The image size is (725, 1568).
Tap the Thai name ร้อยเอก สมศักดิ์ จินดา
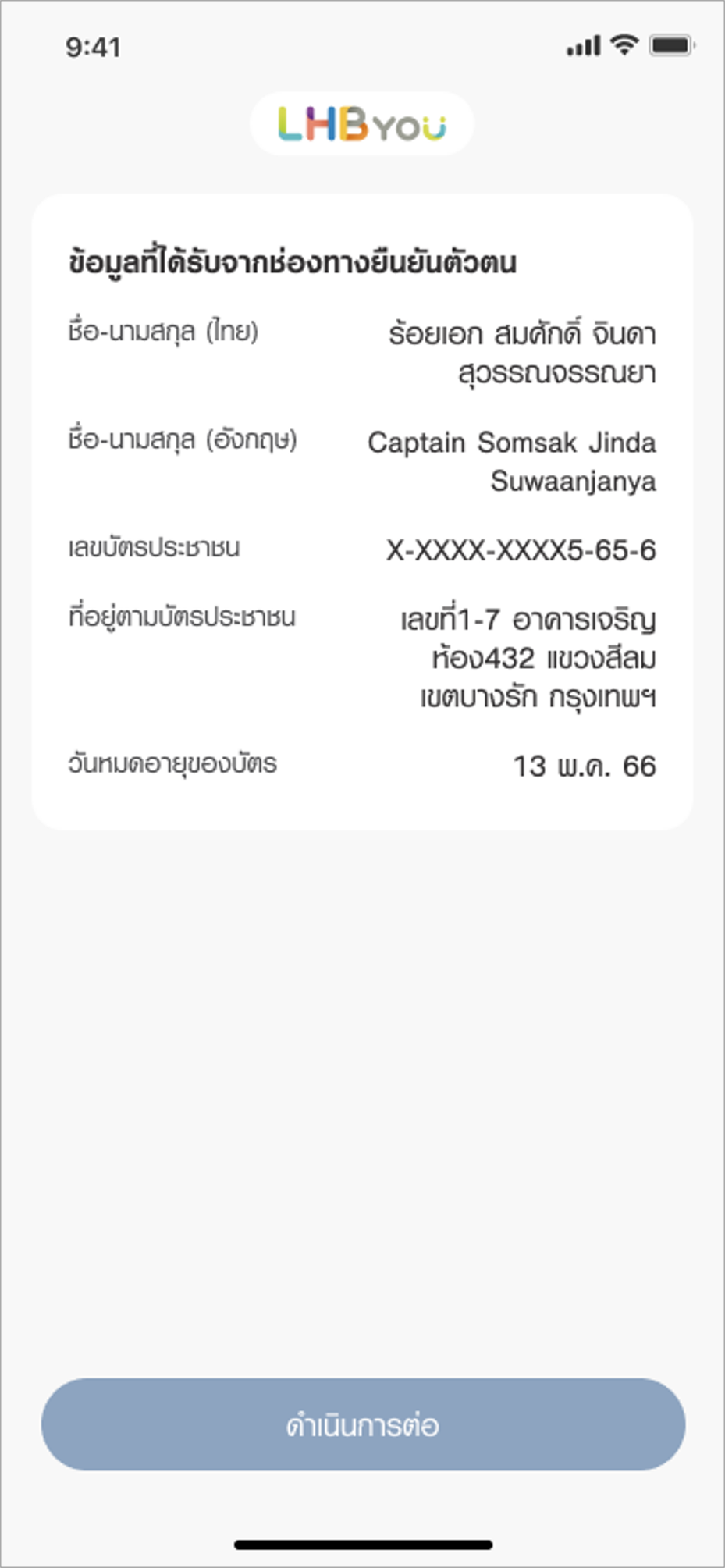point(522,333)
